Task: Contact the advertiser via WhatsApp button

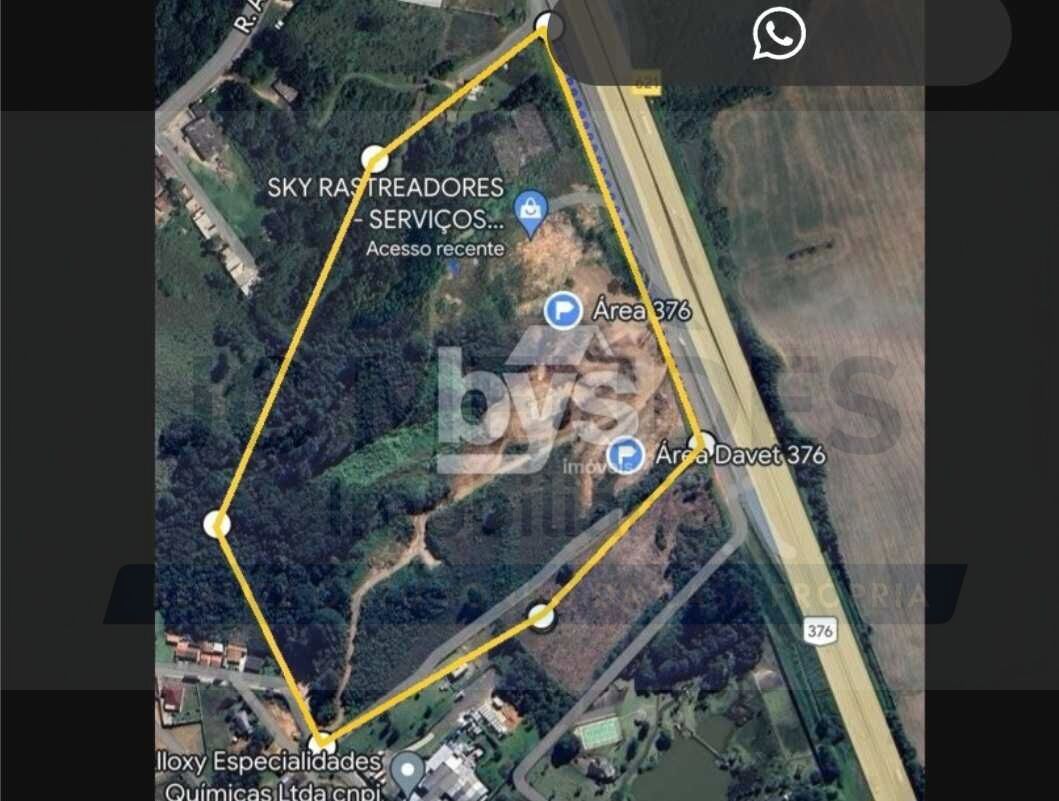Action: click(x=779, y=35)
